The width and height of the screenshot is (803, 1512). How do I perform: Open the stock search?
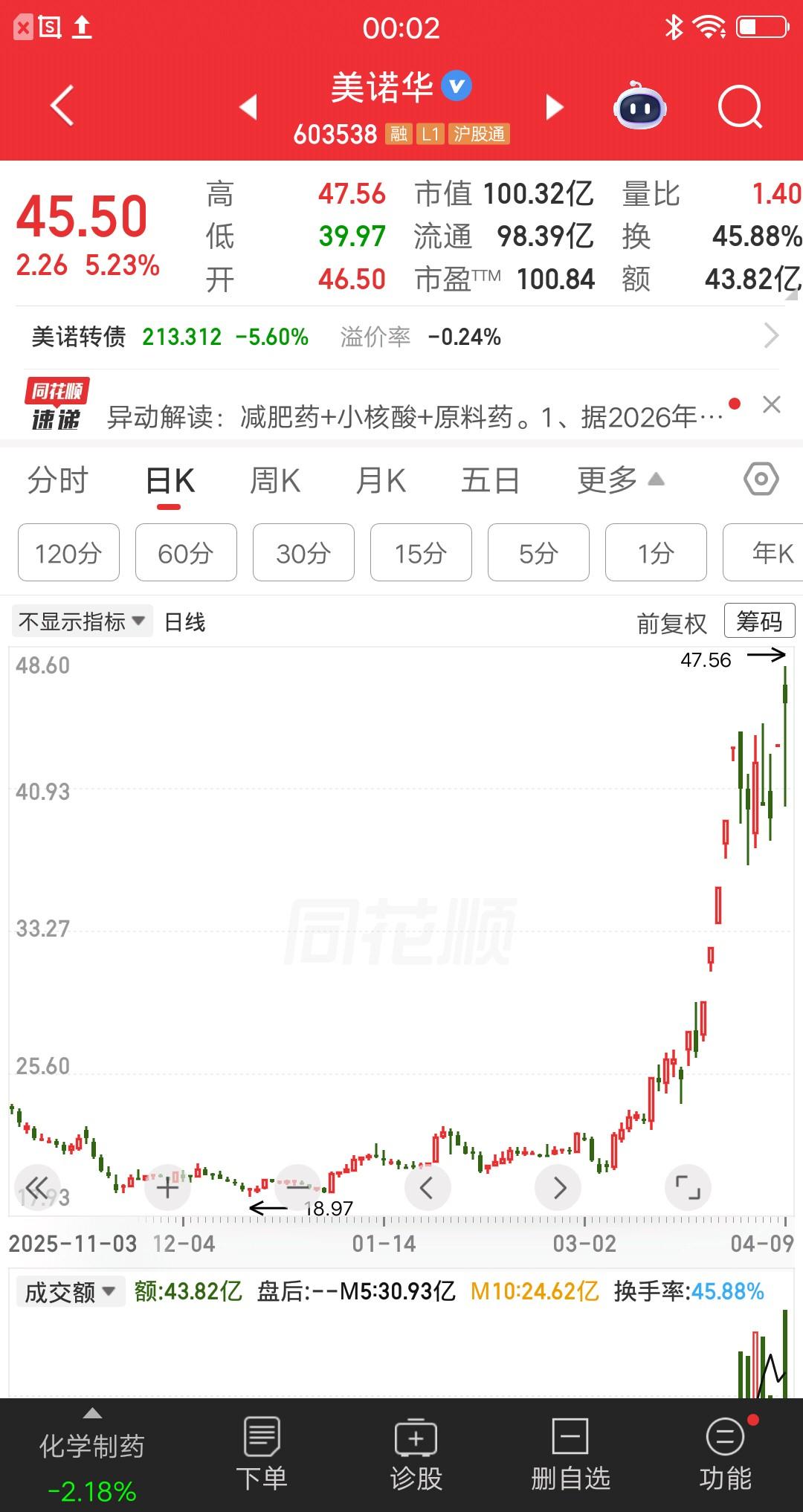[736, 106]
